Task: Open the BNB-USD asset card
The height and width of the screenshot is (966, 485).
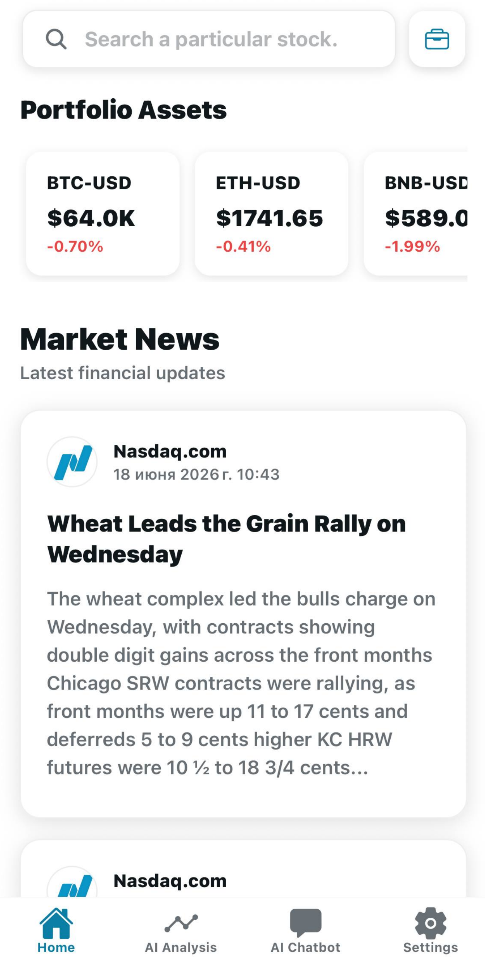Action: pos(416,213)
